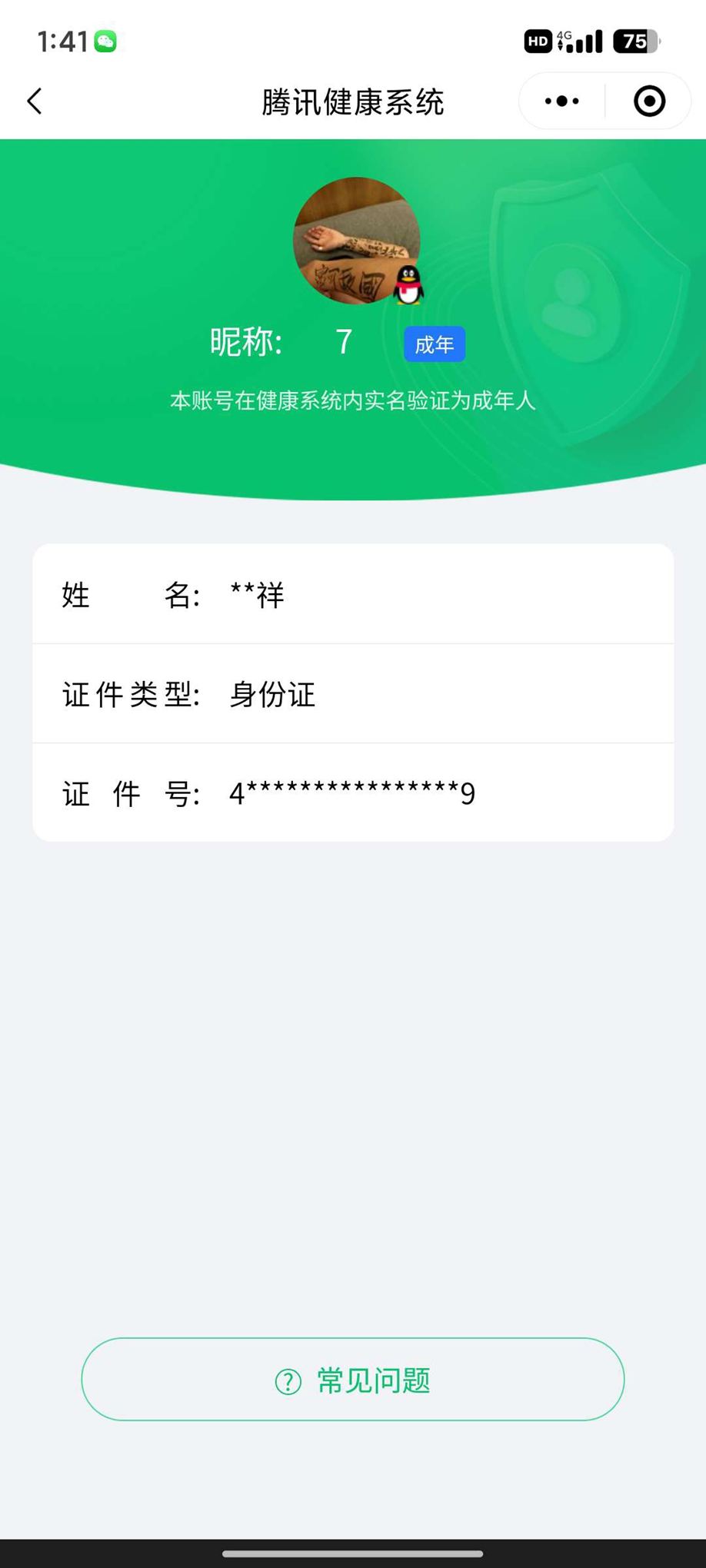
Task: Open the mini program three-dot menu
Action: (561, 101)
